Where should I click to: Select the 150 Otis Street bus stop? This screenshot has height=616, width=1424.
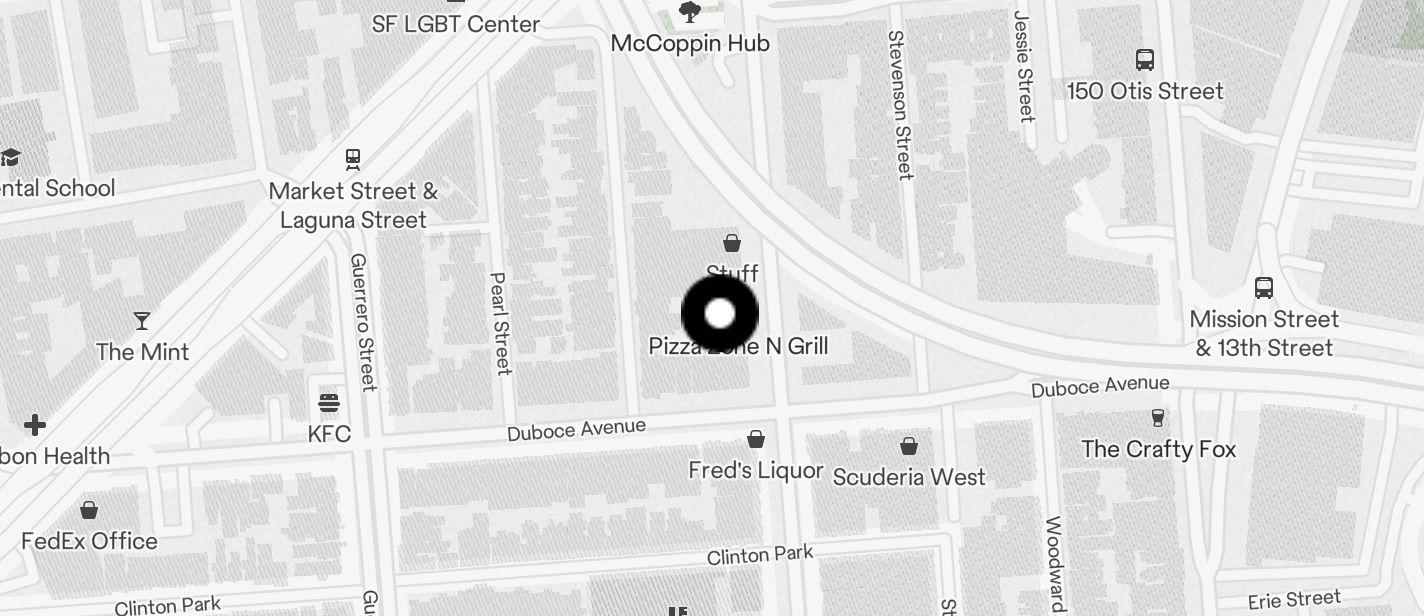click(1145, 60)
